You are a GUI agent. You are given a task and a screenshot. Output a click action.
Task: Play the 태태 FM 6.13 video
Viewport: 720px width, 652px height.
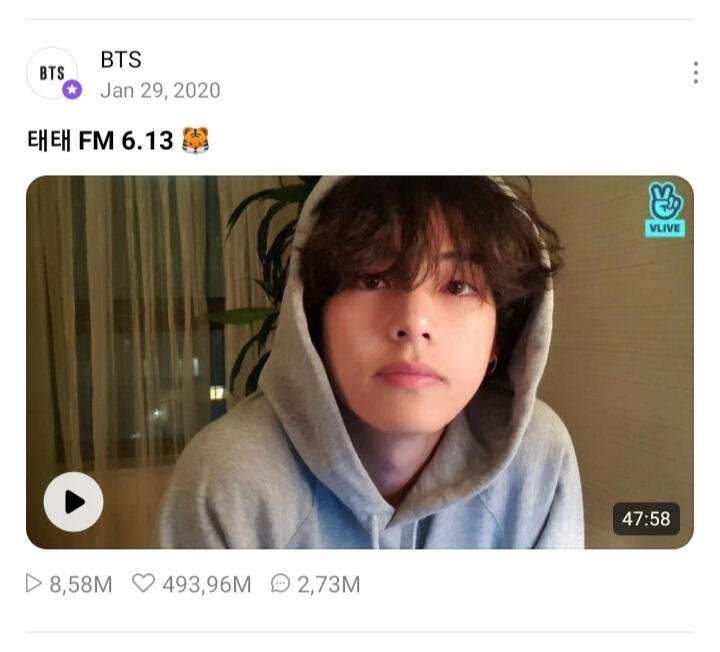coord(74,501)
